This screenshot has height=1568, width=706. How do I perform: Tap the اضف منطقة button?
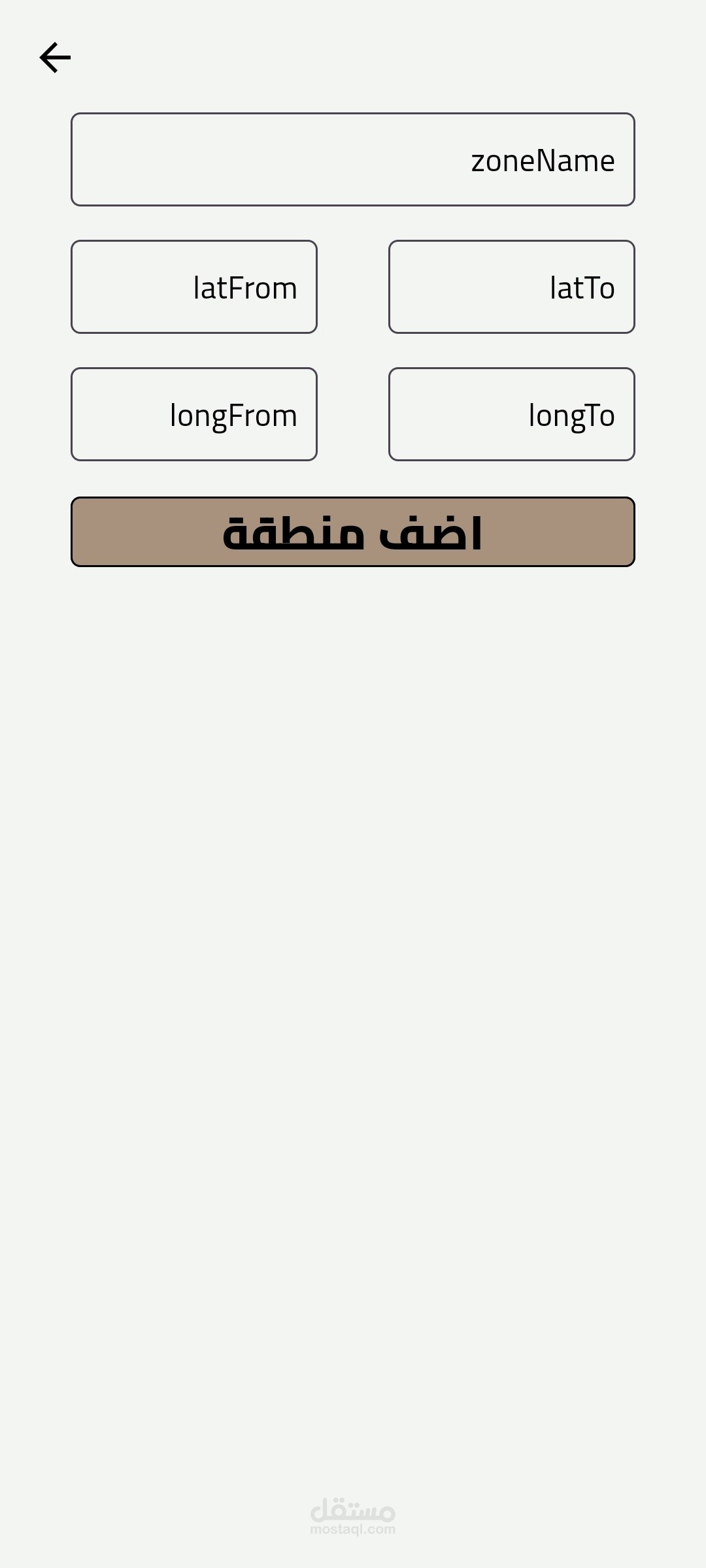pyautogui.click(x=353, y=532)
